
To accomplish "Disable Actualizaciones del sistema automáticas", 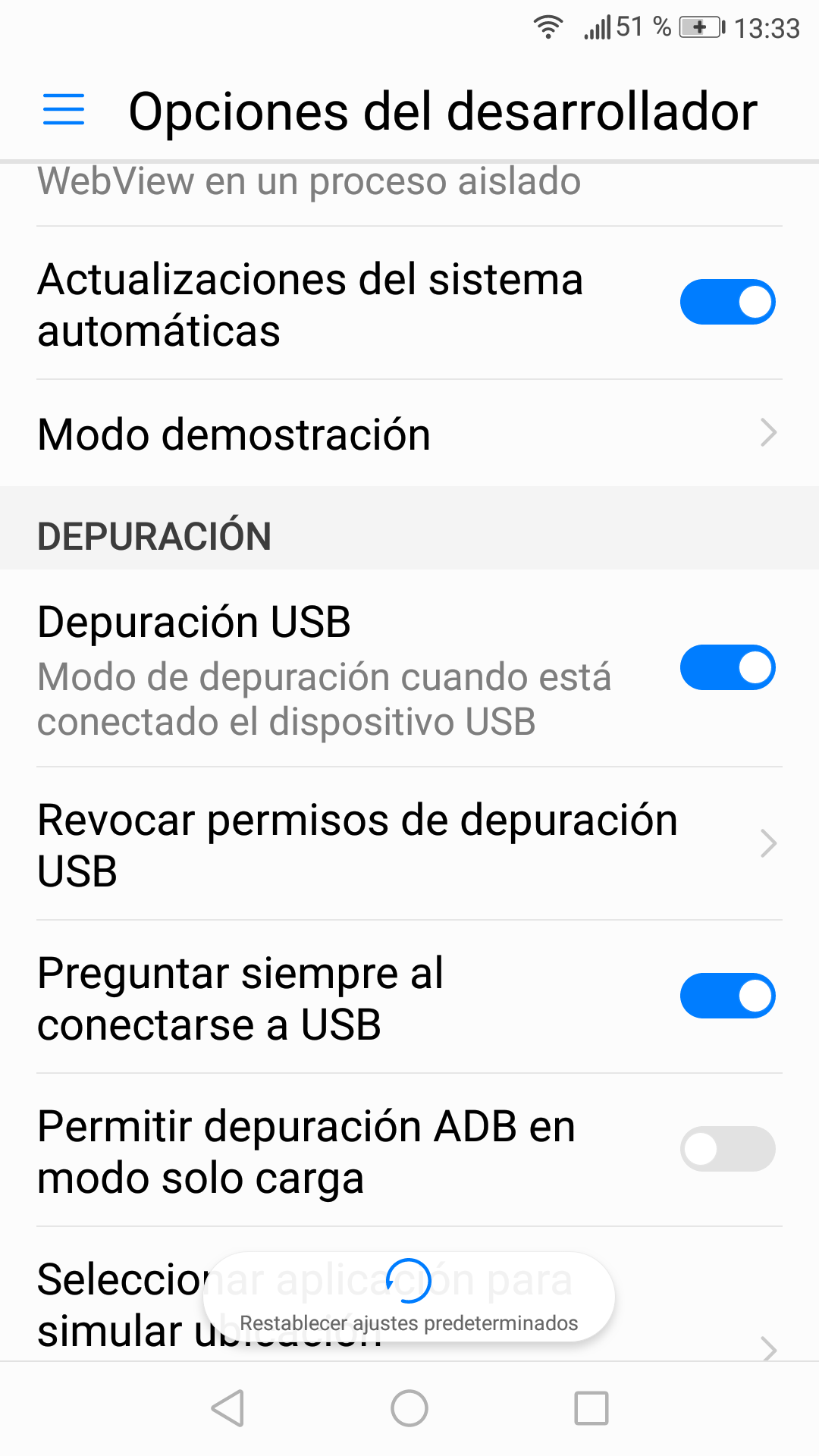I will (726, 302).
